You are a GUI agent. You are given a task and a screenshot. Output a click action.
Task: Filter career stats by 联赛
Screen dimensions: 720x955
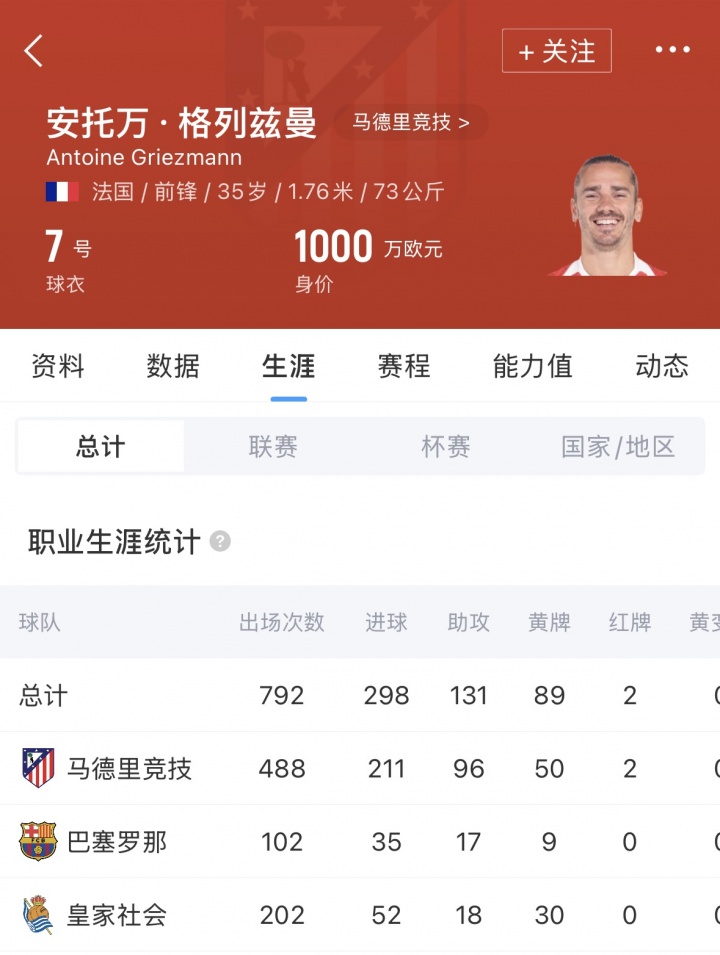click(x=273, y=447)
